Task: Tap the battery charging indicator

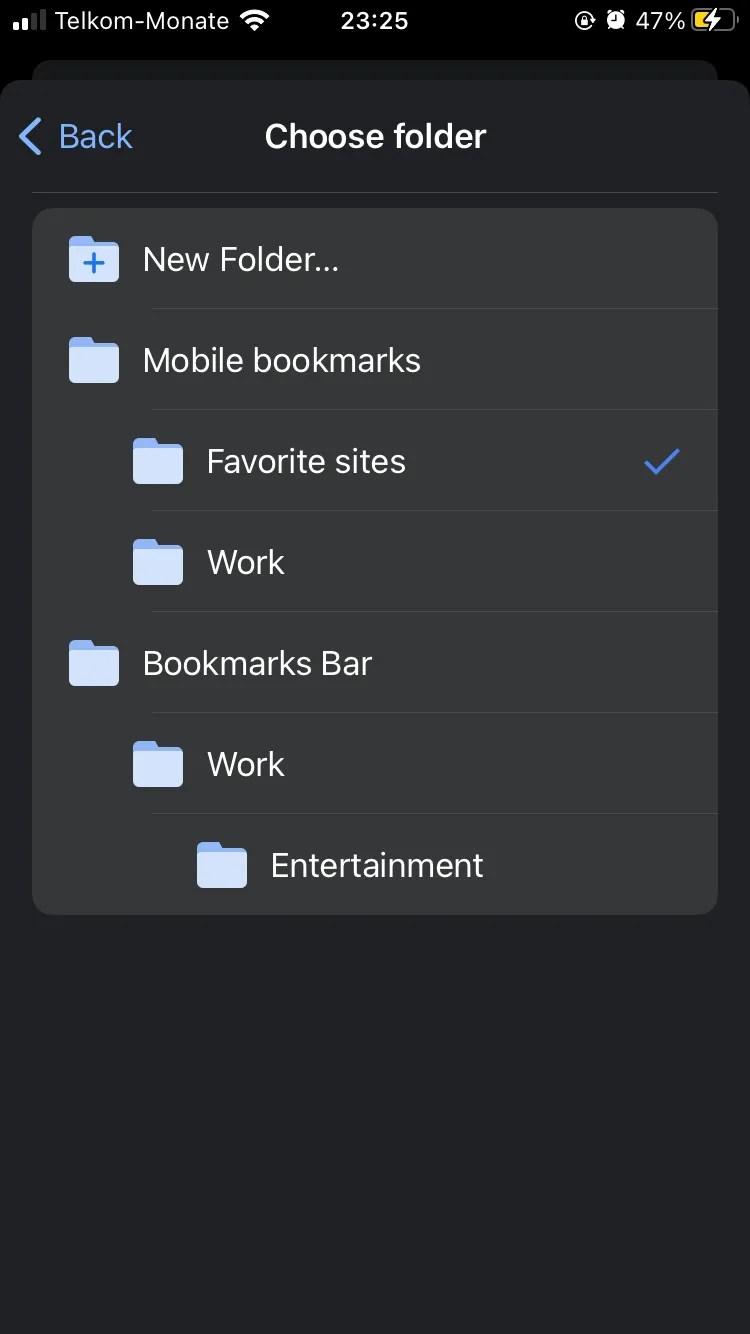Action: pyautogui.click(x=707, y=20)
